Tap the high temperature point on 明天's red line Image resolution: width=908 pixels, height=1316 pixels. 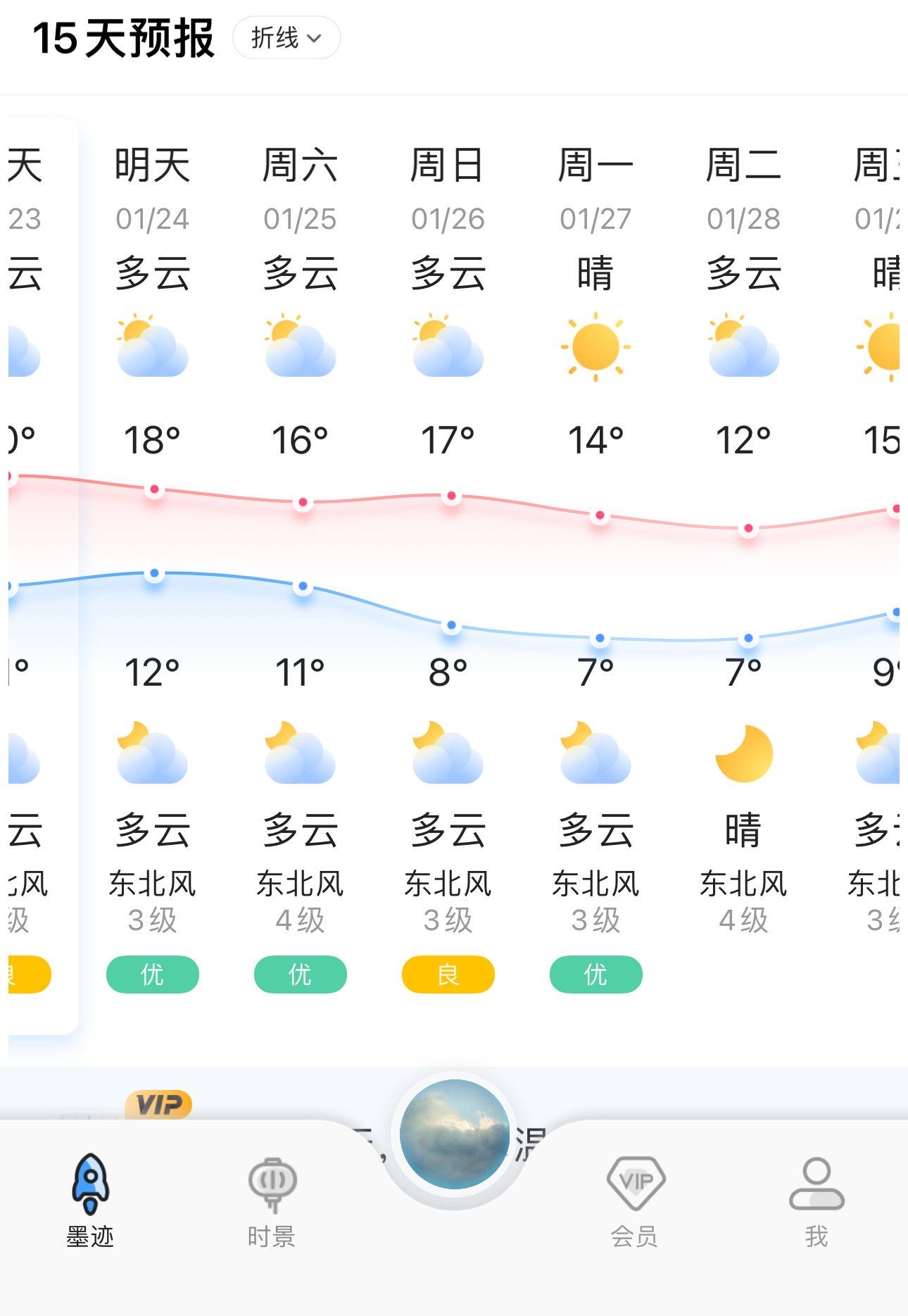coord(153,491)
